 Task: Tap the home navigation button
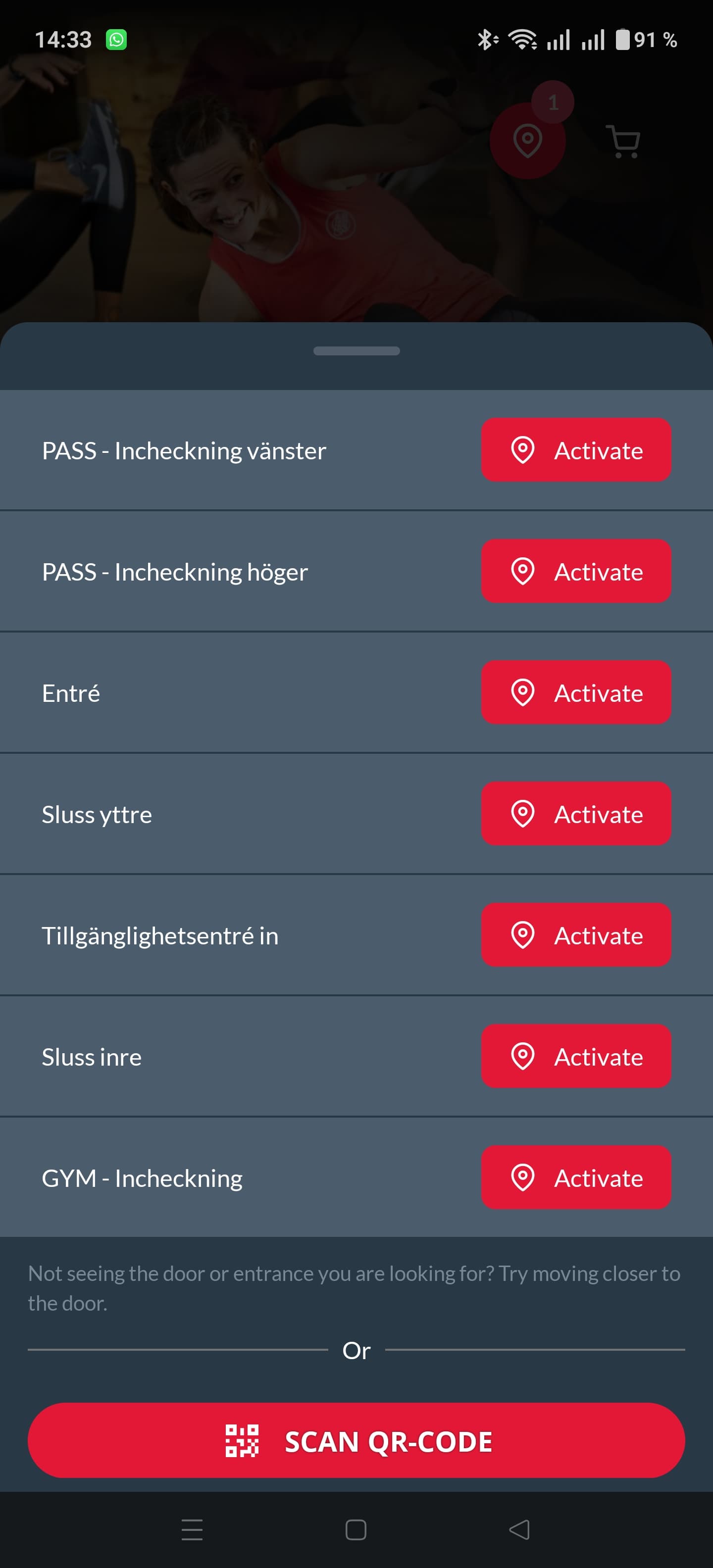click(x=356, y=1529)
